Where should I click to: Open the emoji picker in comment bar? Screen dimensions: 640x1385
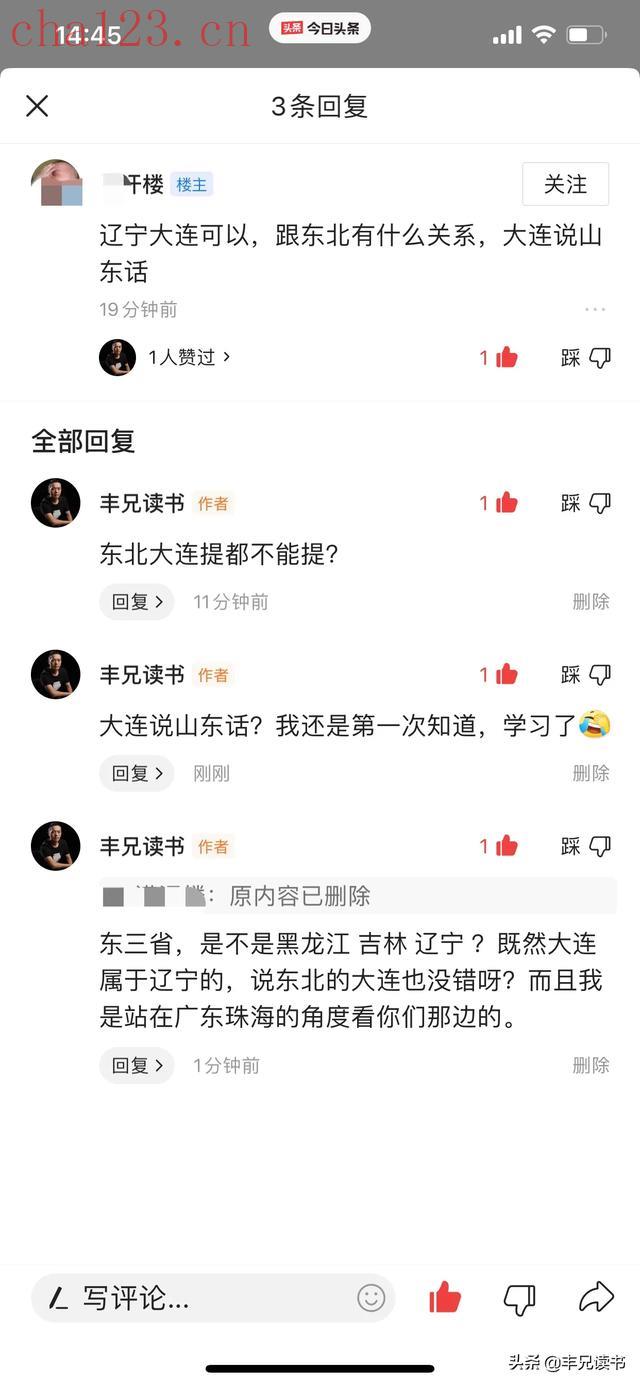pos(371,1299)
